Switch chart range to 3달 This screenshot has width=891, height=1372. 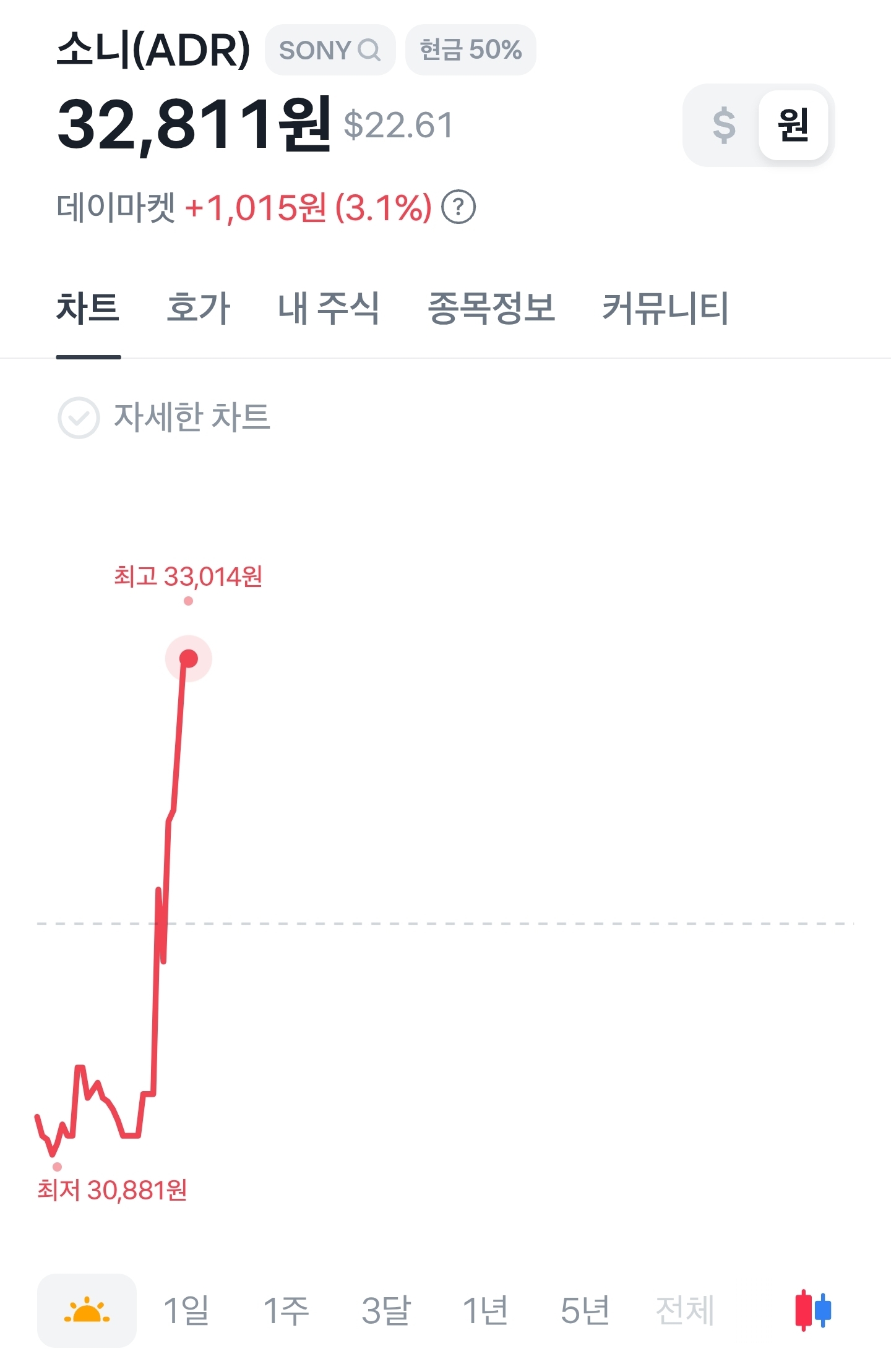(x=385, y=1310)
